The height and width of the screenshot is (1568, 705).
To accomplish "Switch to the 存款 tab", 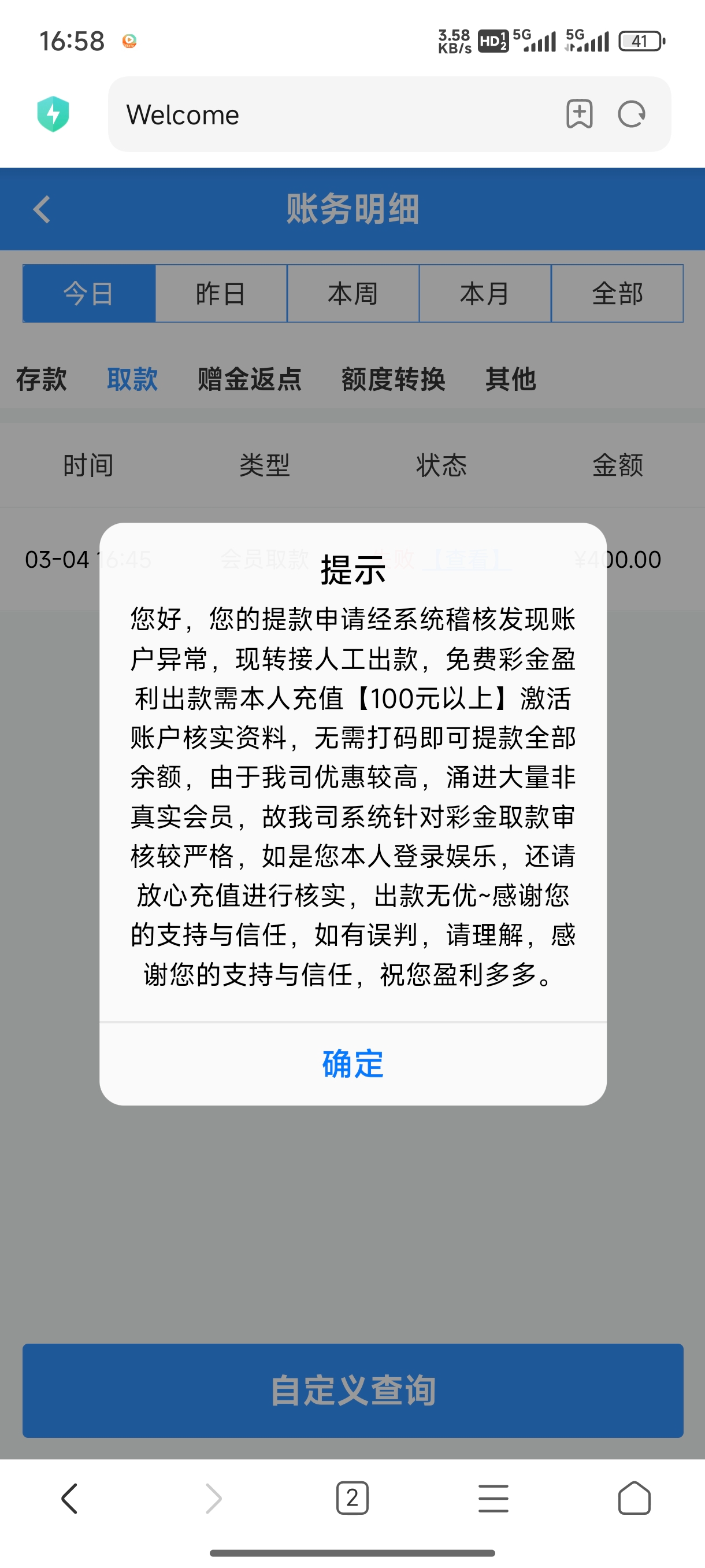I will [42, 379].
